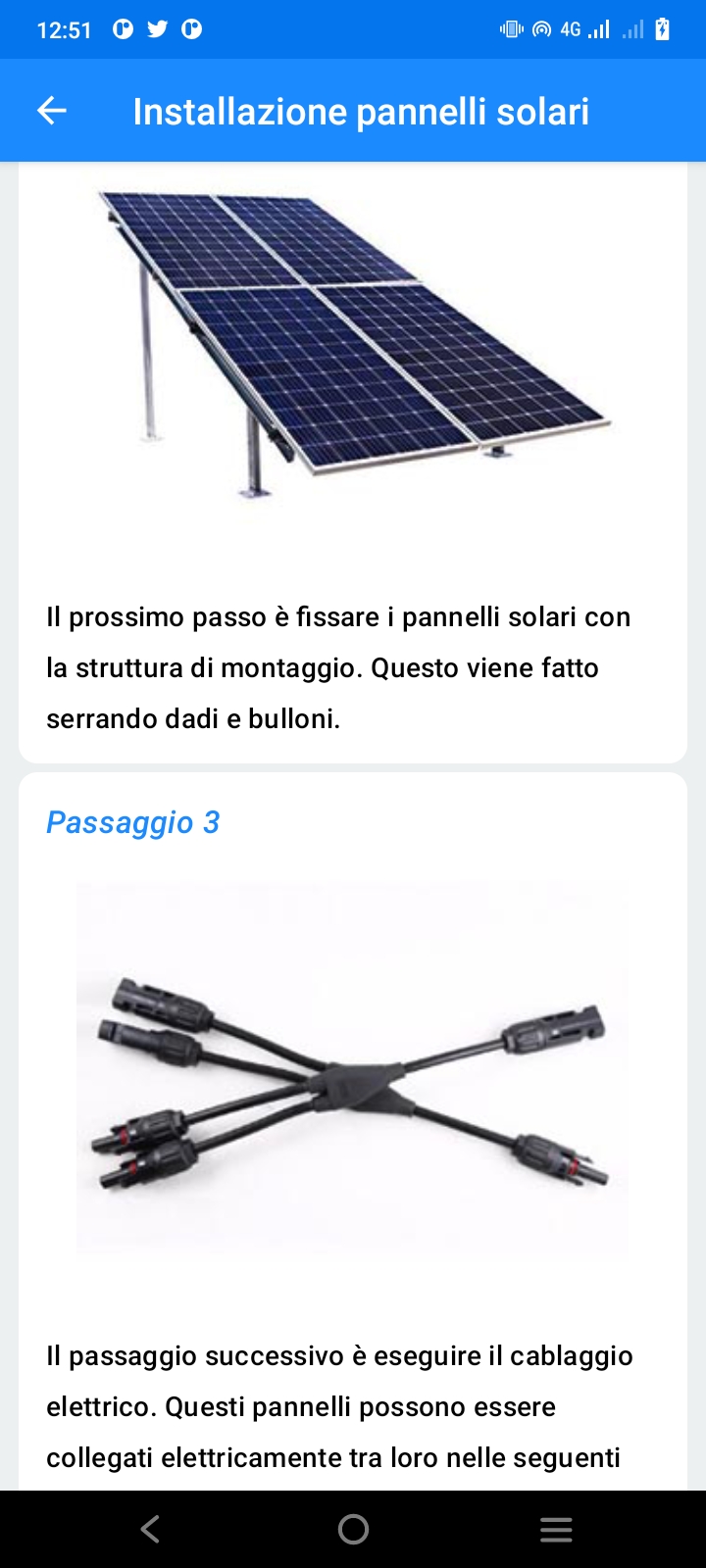706x1568 pixels.
Task: Go back using the app bar arrow
Action: pos(52,111)
